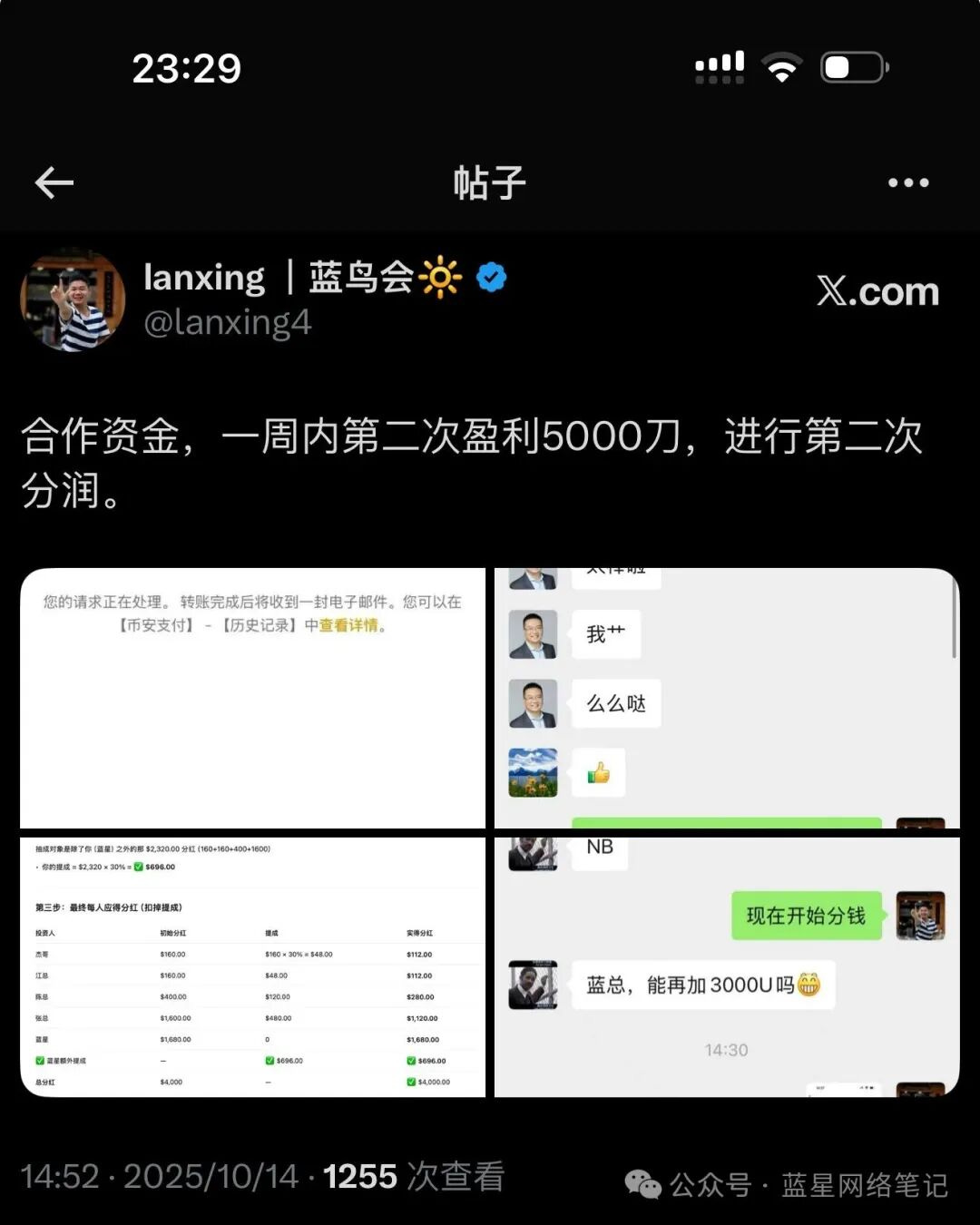Tap the battery indicator icon
Screen dimensions: 980x1225
tap(849, 65)
